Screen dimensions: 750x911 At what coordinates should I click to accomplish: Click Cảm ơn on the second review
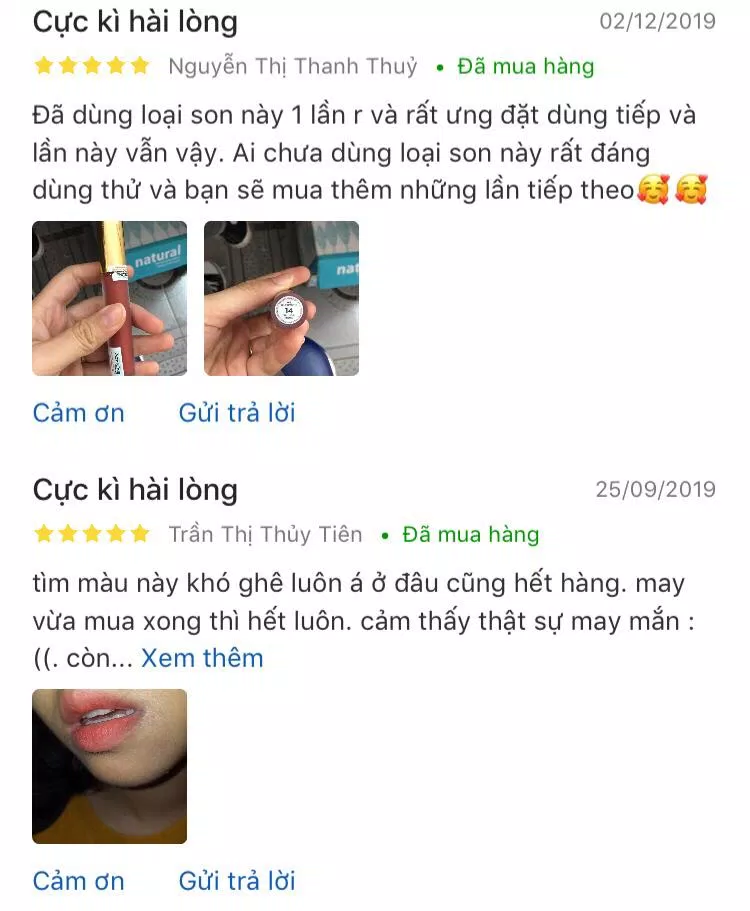point(78,882)
